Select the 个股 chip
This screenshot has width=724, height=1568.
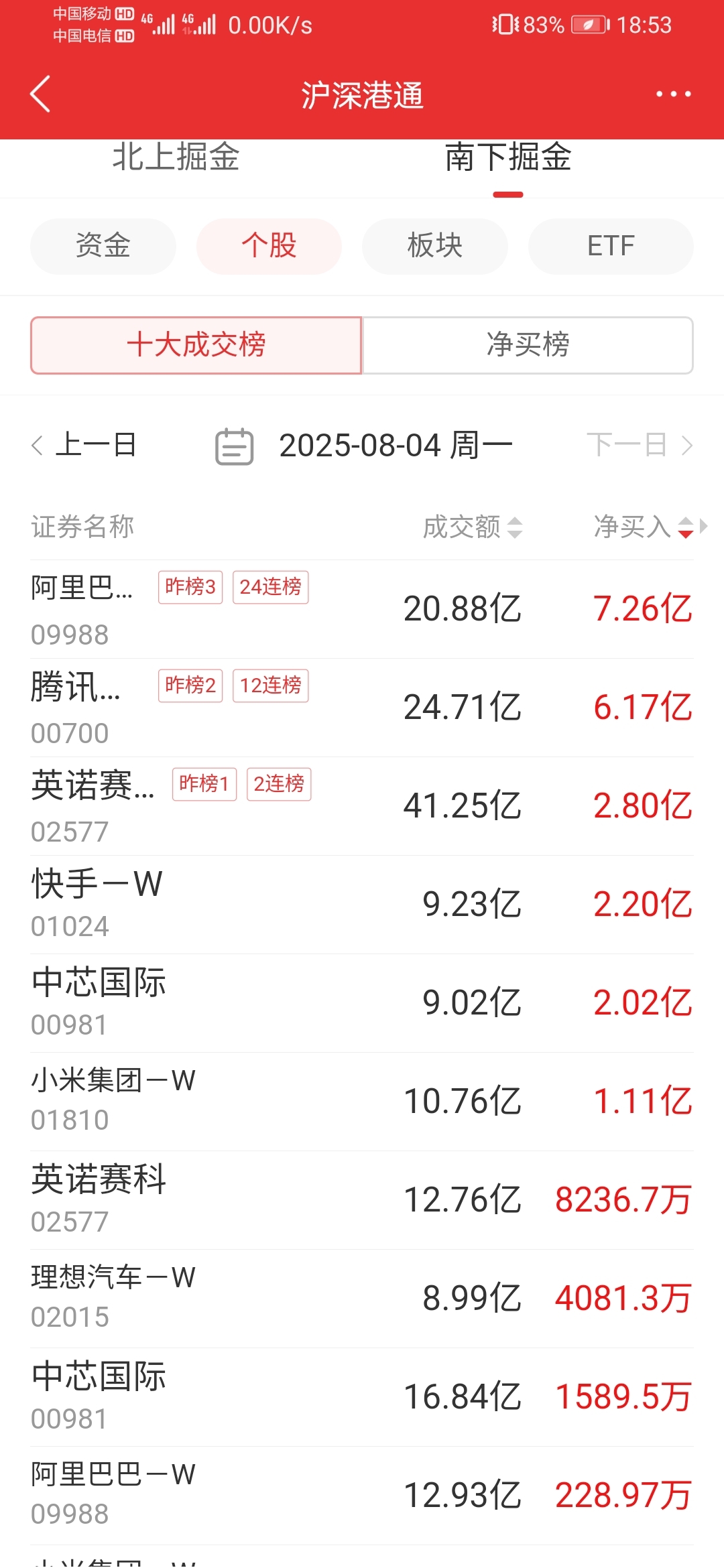click(x=269, y=246)
